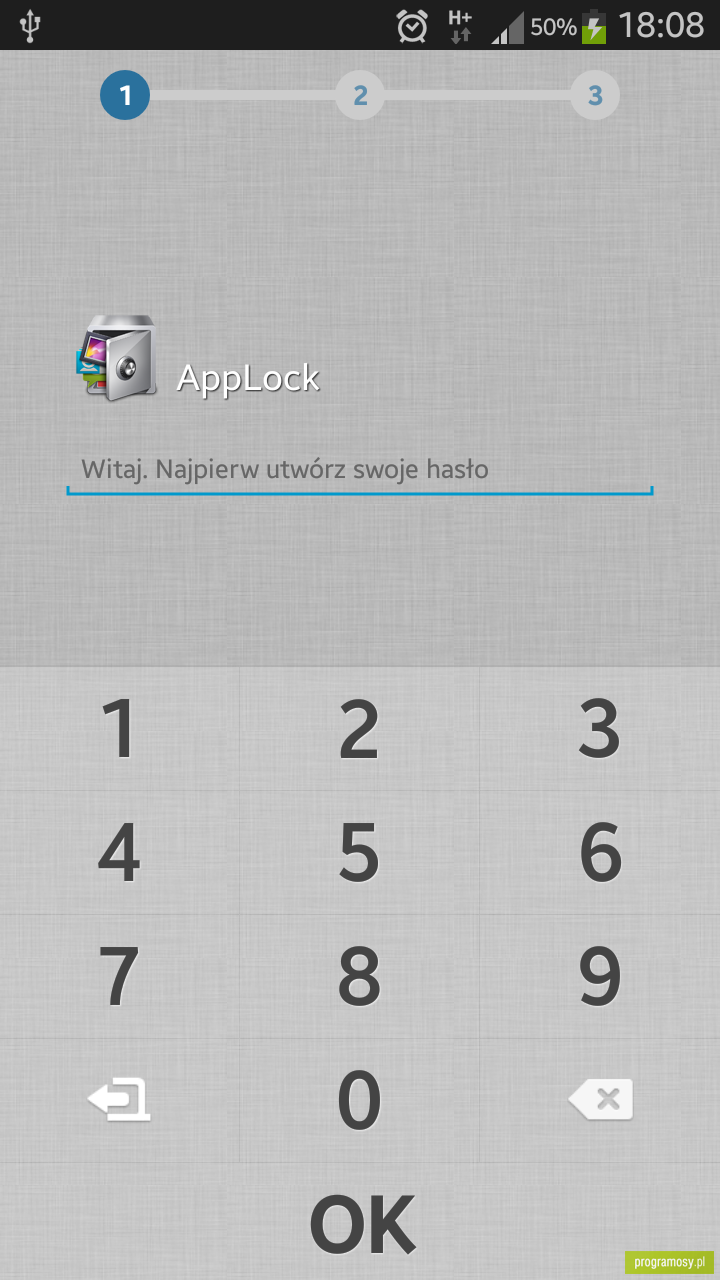Tap digit 7 on the keypad
720x1280 pixels.
(x=120, y=977)
